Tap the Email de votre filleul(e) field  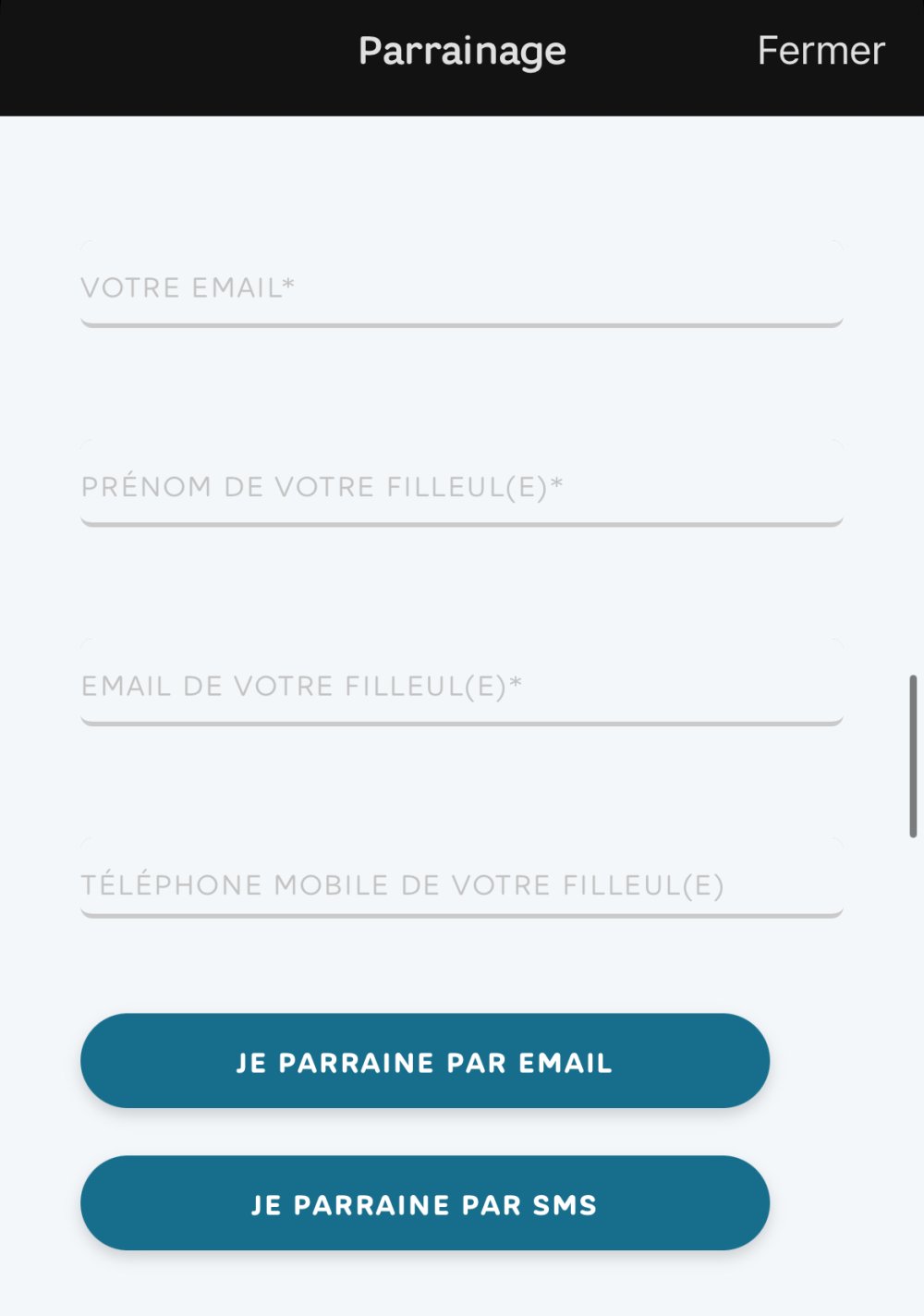(461, 685)
